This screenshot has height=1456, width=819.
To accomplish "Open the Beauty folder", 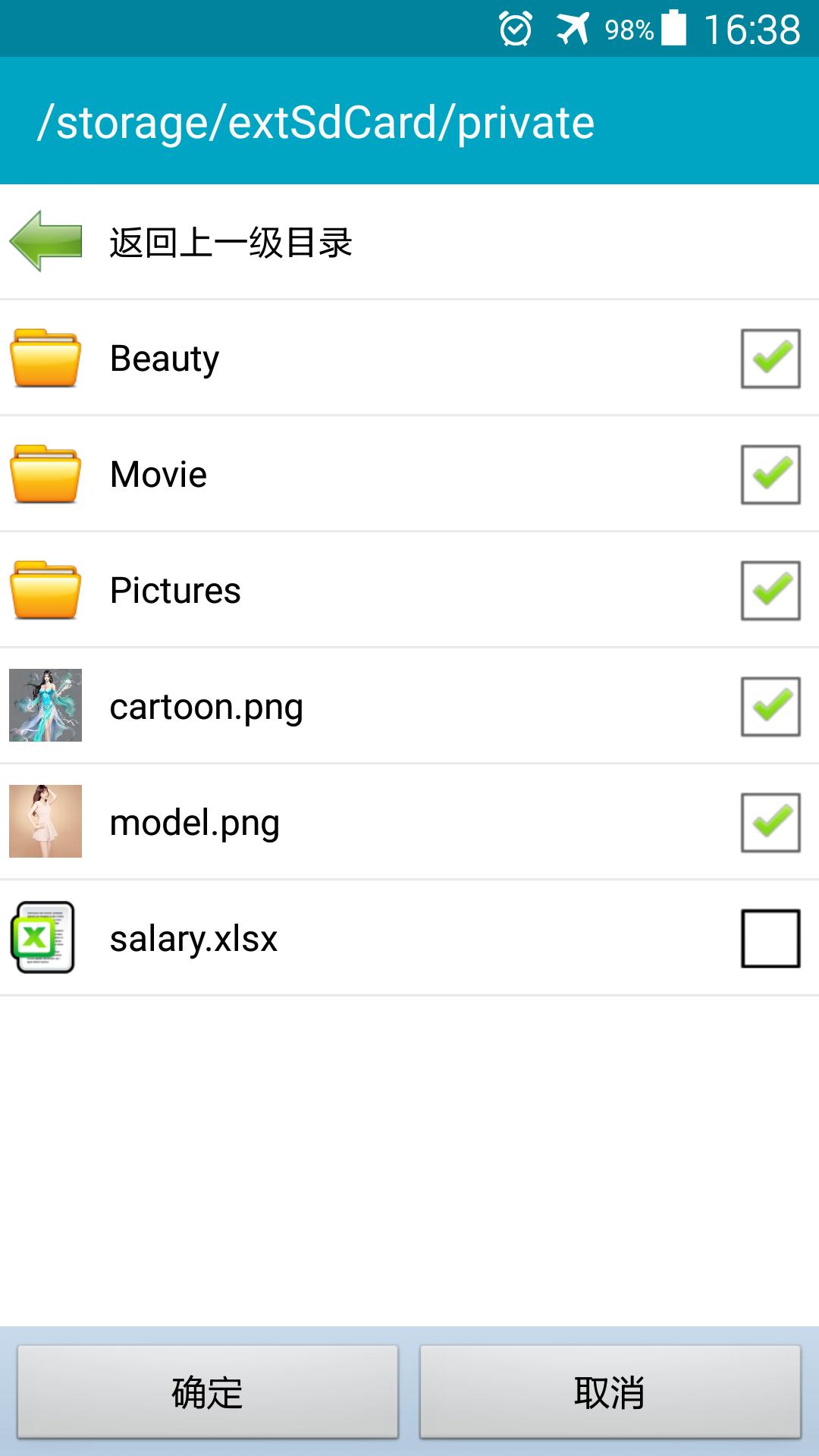I will pyautogui.click(x=165, y=359).
